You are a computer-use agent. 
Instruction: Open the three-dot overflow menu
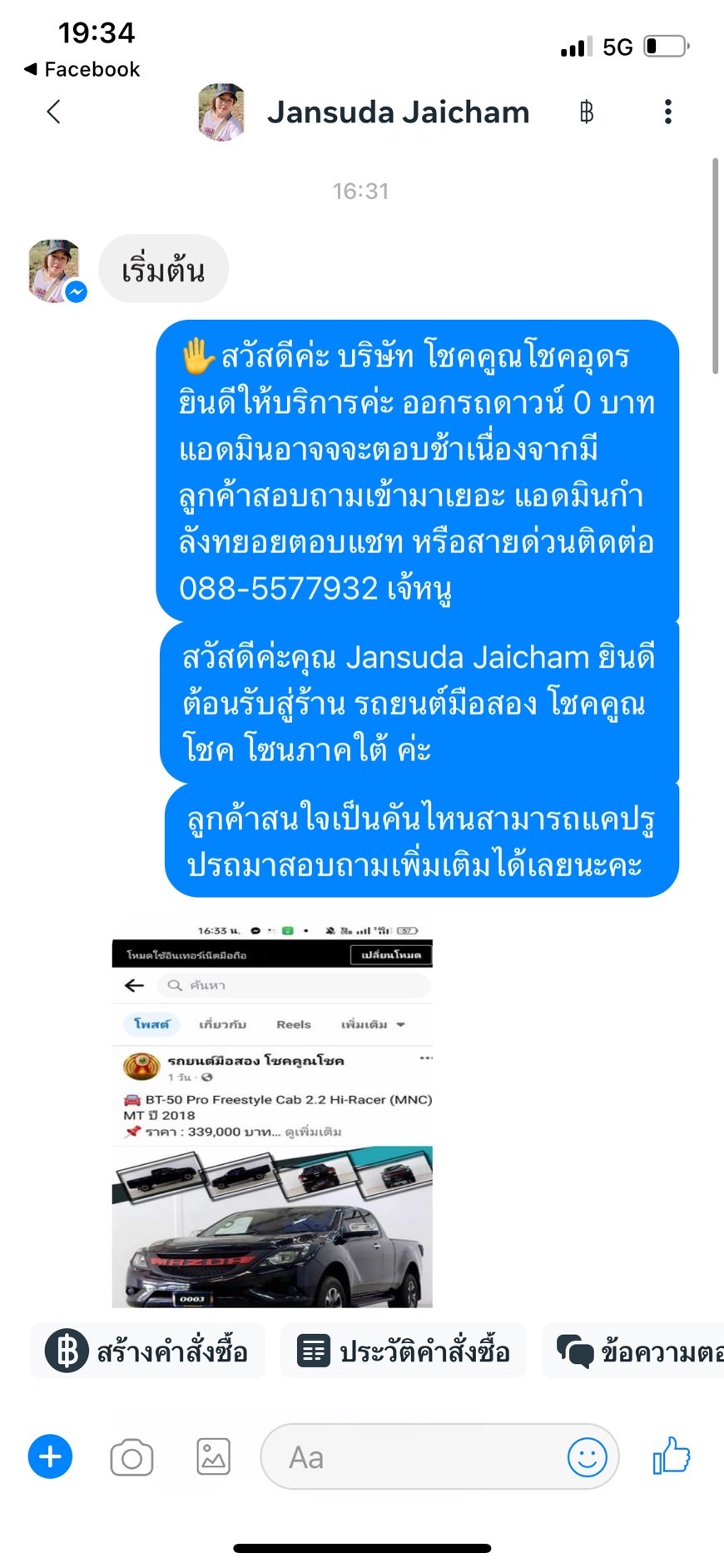click(x=667, y=112)
